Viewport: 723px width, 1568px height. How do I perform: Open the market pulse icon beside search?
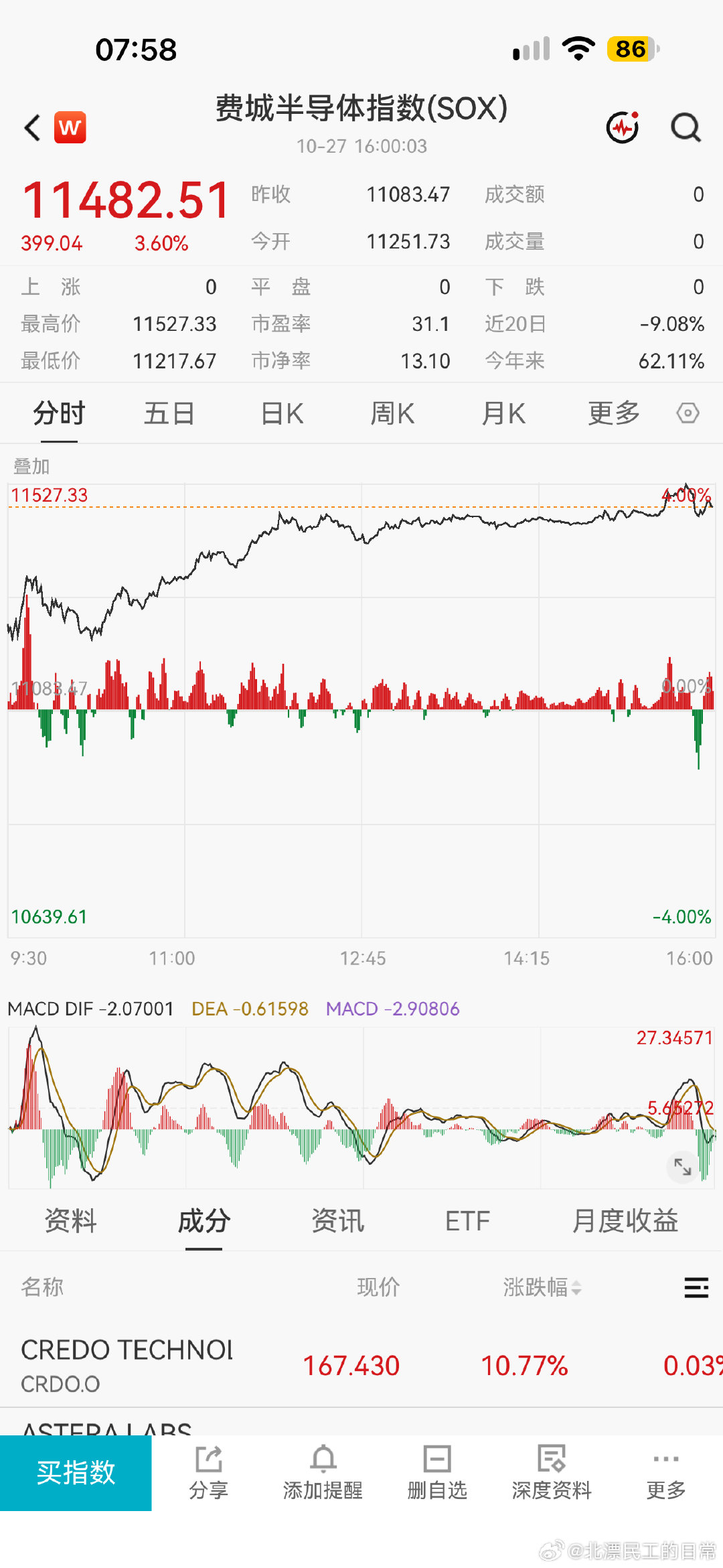(x=623, y=127)
